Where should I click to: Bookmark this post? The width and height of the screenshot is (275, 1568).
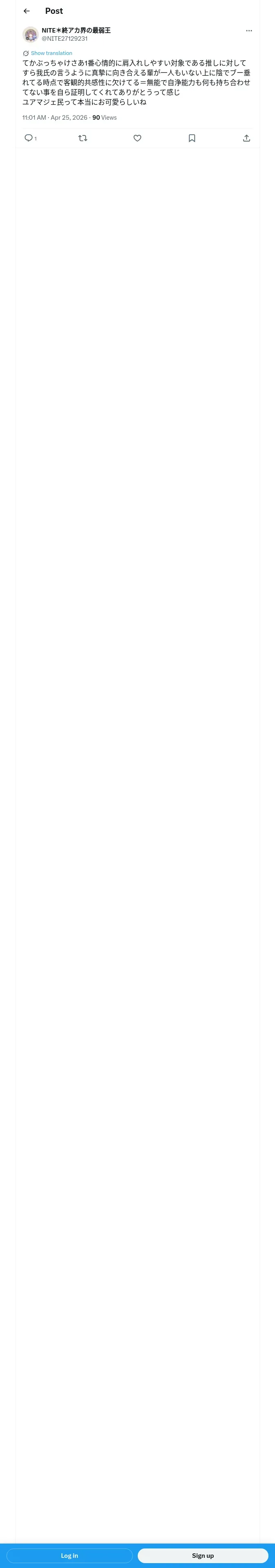[x=191, y=138]
